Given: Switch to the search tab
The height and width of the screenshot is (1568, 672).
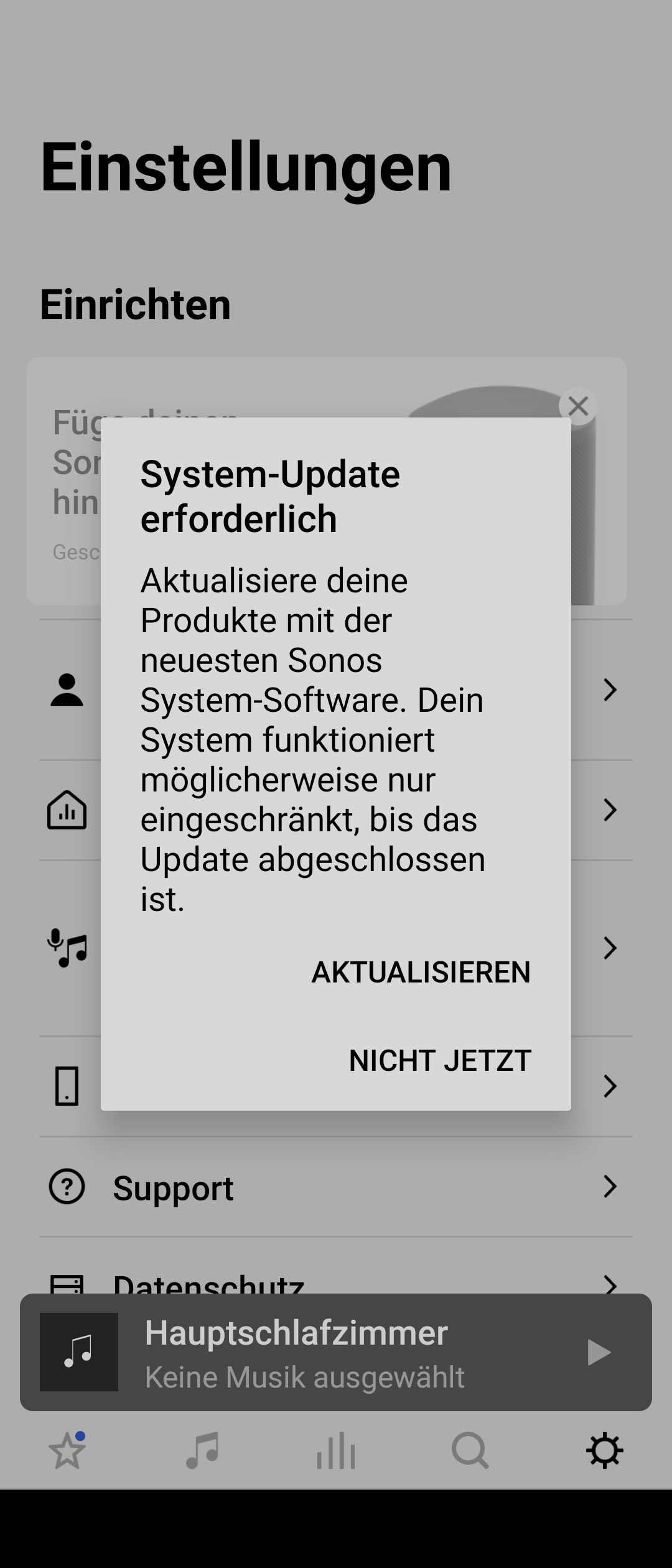Looking at the screenshot, I should tap(470, 1451).
